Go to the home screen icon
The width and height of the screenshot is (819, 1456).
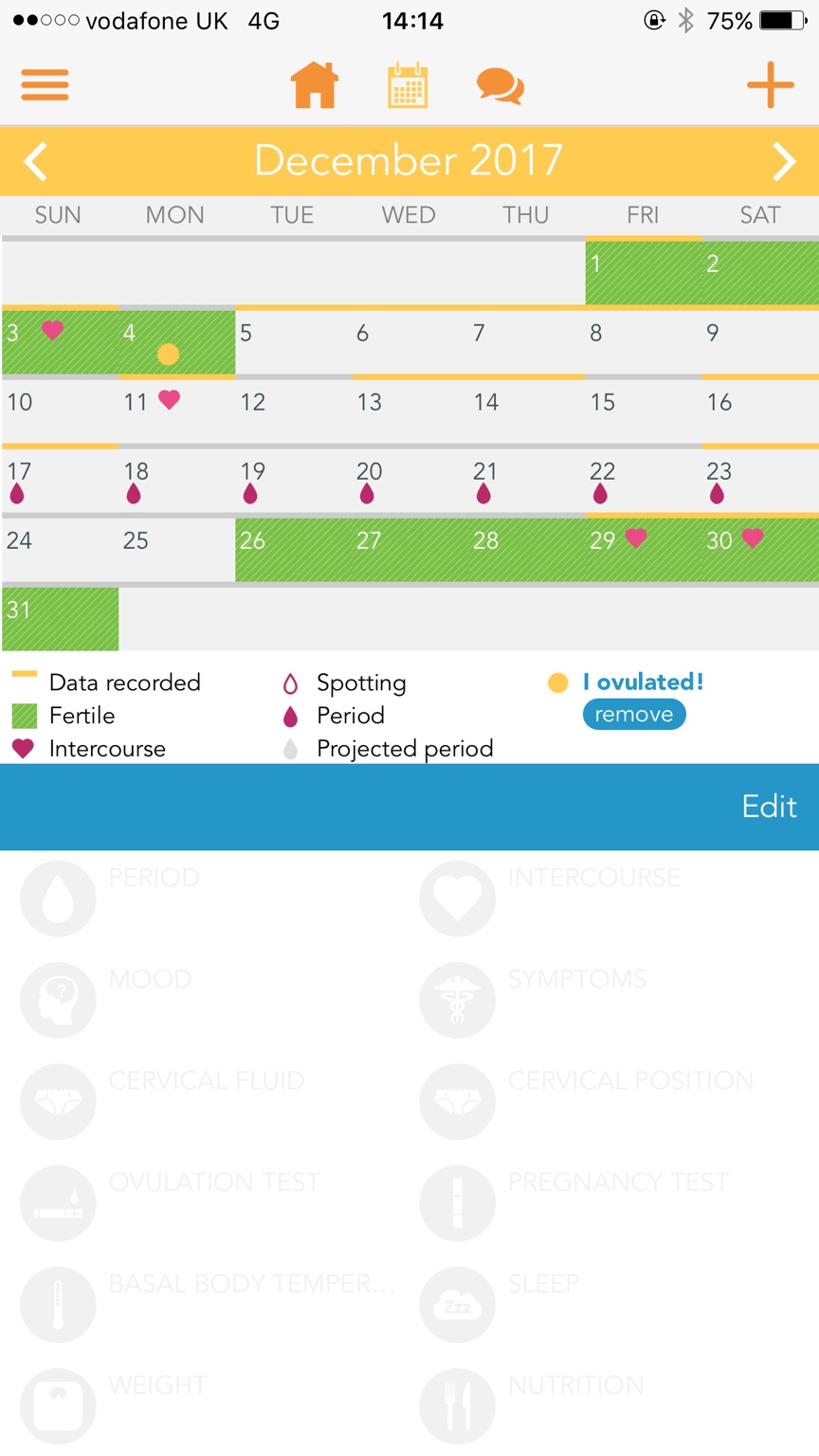314,85
